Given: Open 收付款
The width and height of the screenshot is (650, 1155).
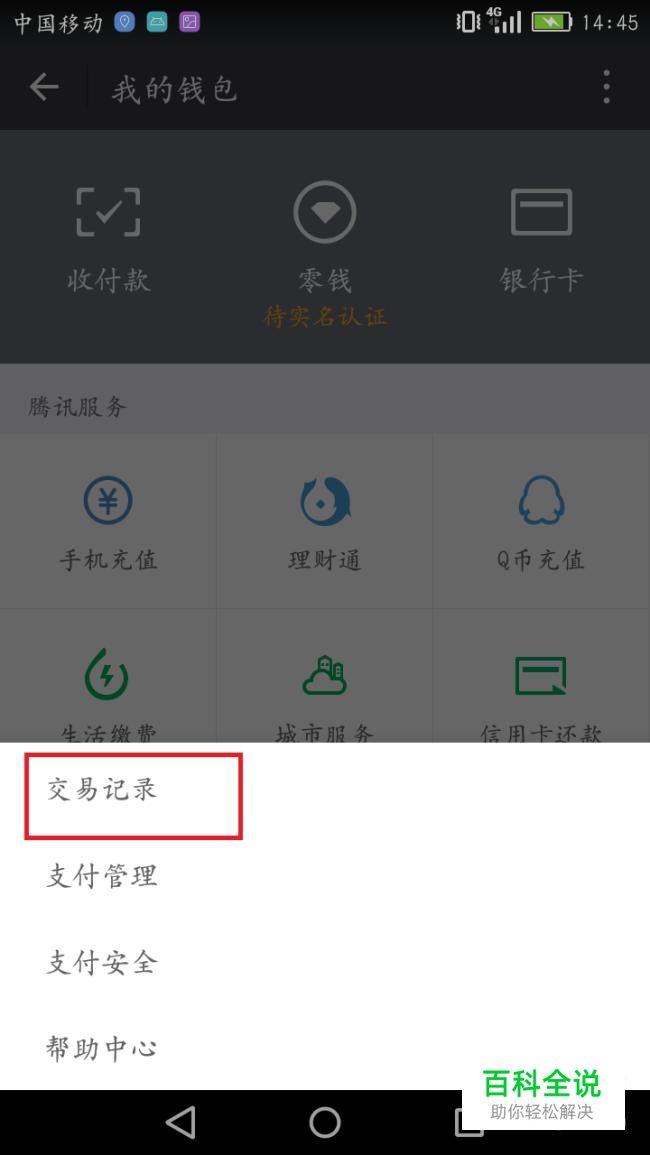Looking at the screenshot, I should 108,240.
